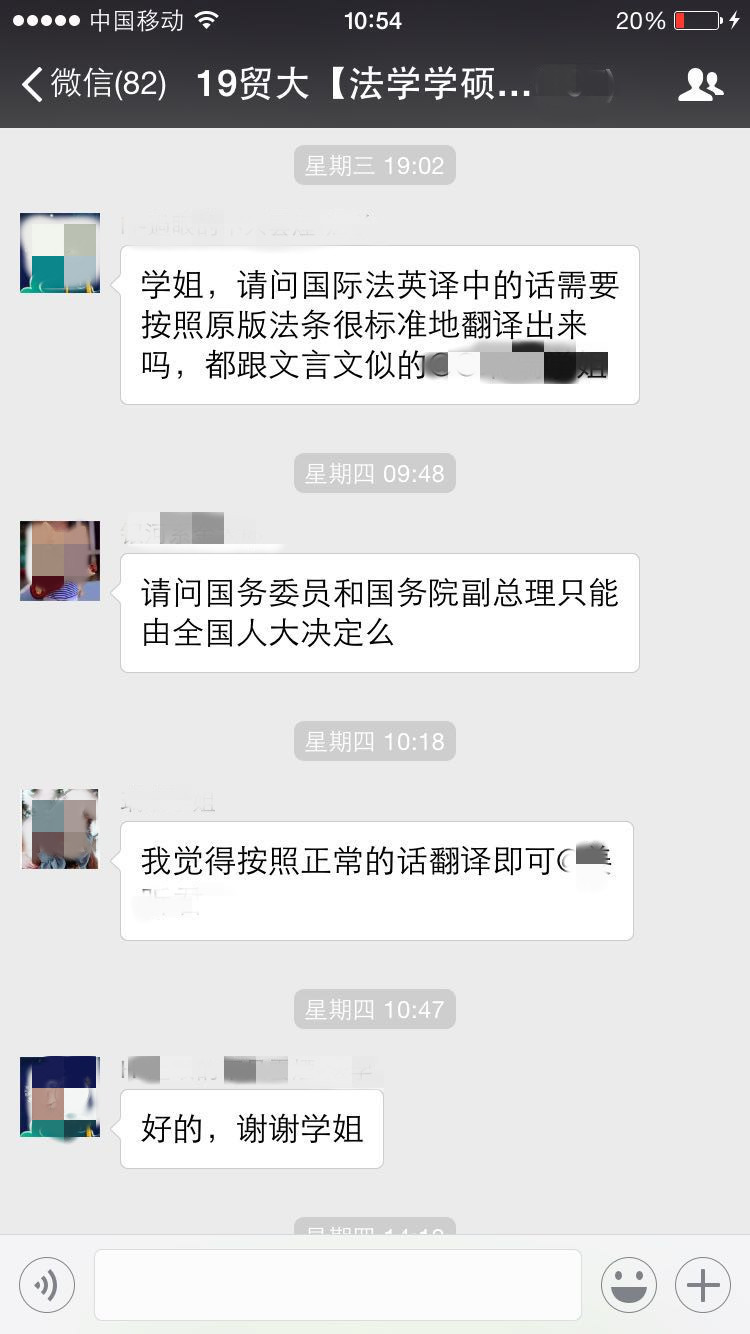Image resolution: width=750 pixels, height=1334 pixels.
Task: Open the avatar beside 好的，谢谢学姐
Action: point(60,1097)
